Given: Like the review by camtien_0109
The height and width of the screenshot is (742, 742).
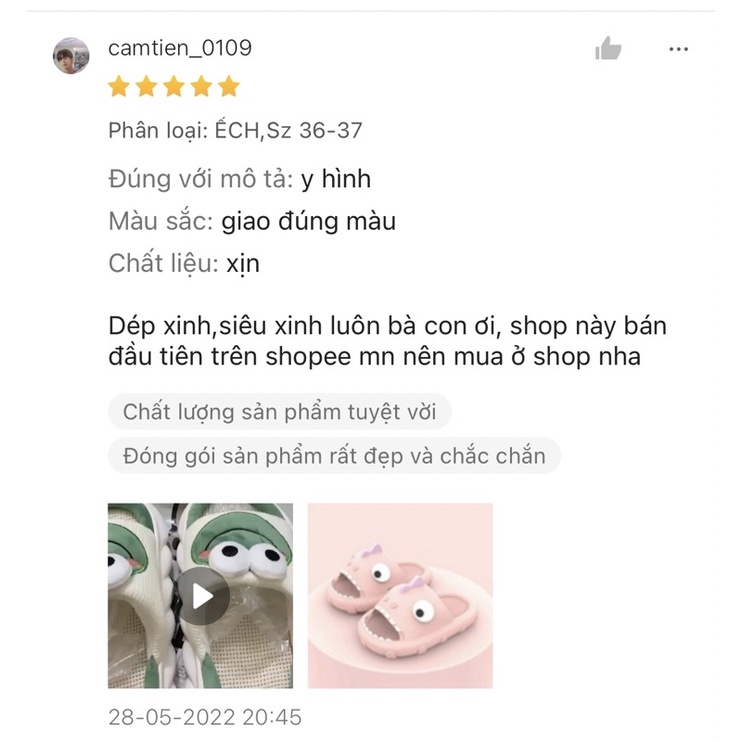Looking at the screenshot, I should tap(608, 48).
